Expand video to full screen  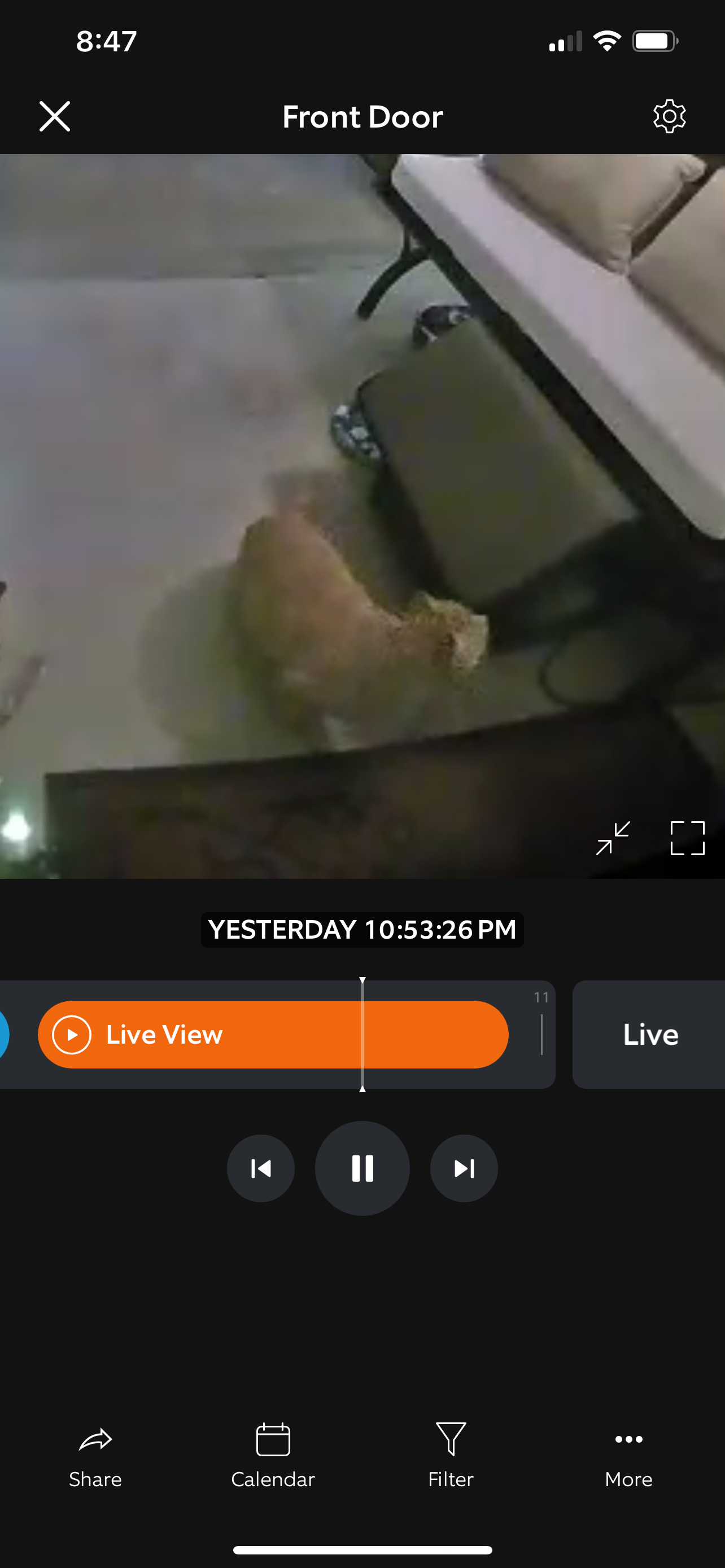click(688, 838)
